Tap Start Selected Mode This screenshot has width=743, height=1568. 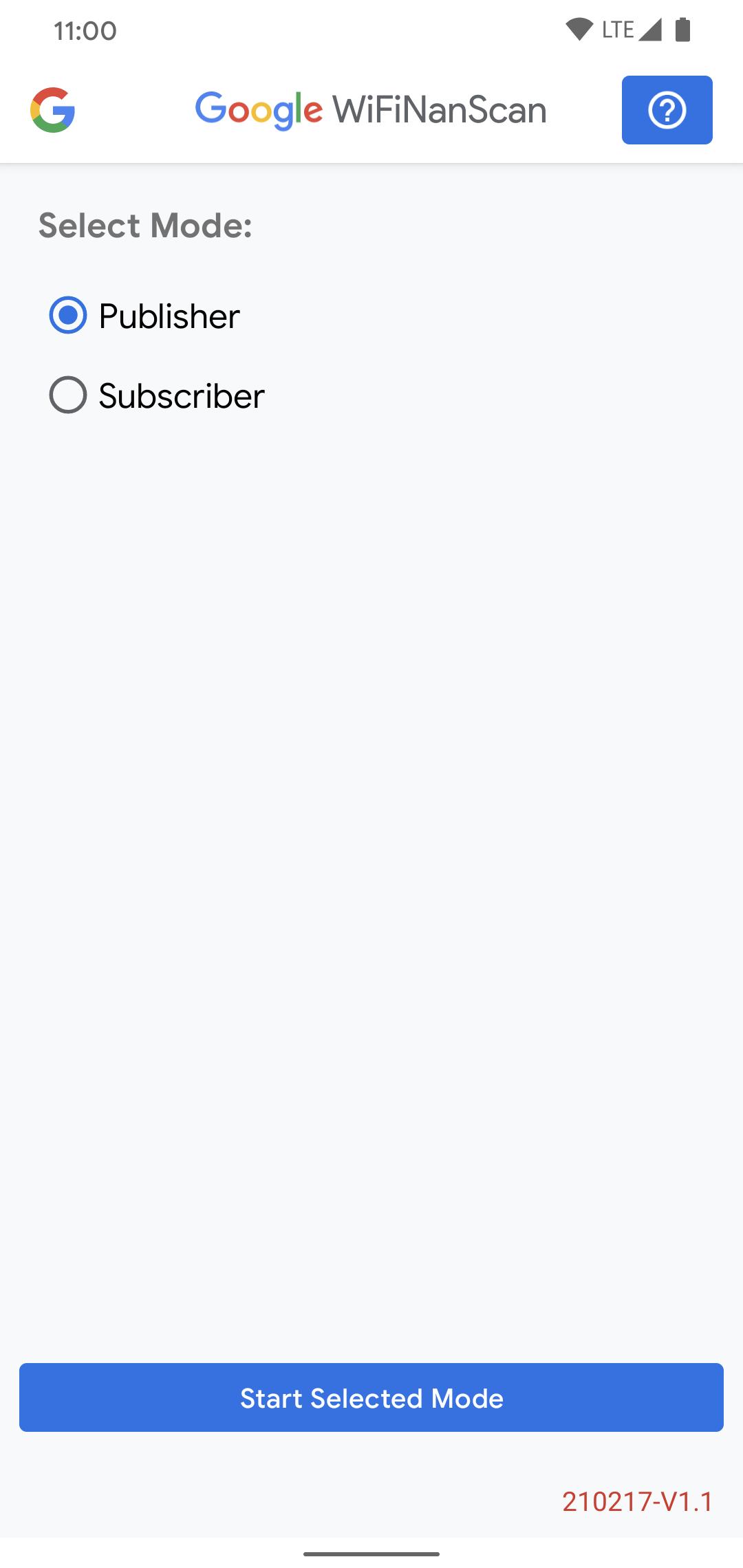click(371, 1397)
